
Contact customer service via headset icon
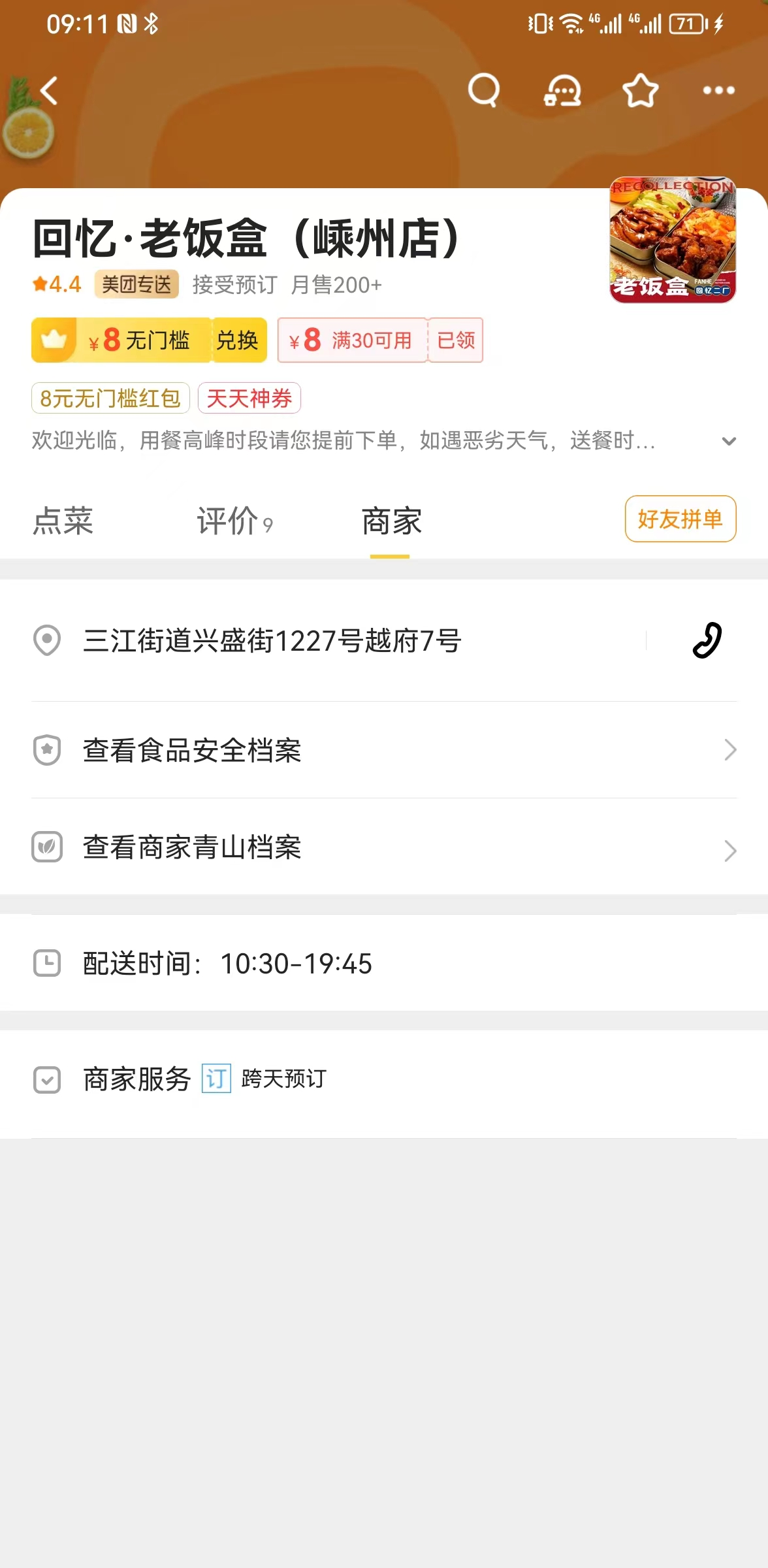(562, 90)
